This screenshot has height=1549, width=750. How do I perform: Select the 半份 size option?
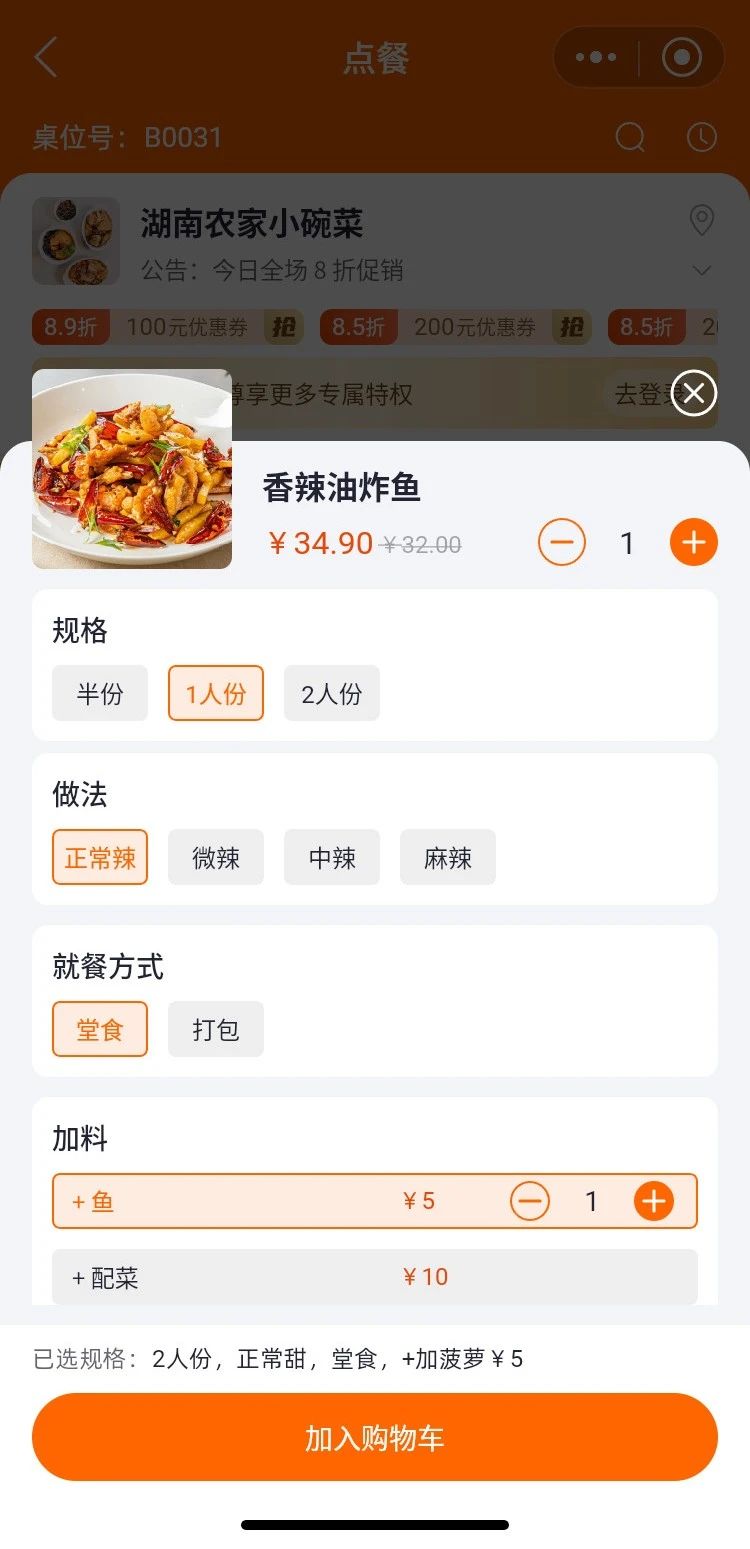tap(99, 693)
